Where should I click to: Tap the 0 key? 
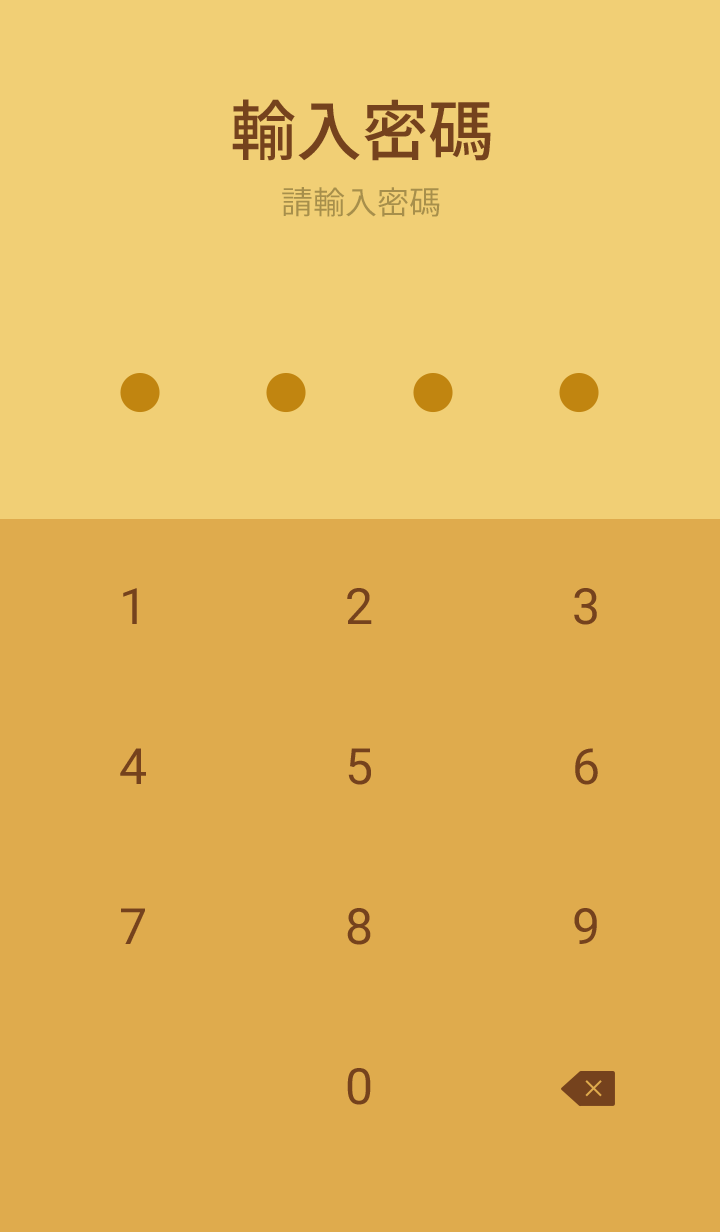pyautogui.click(x=359, y=1087)
